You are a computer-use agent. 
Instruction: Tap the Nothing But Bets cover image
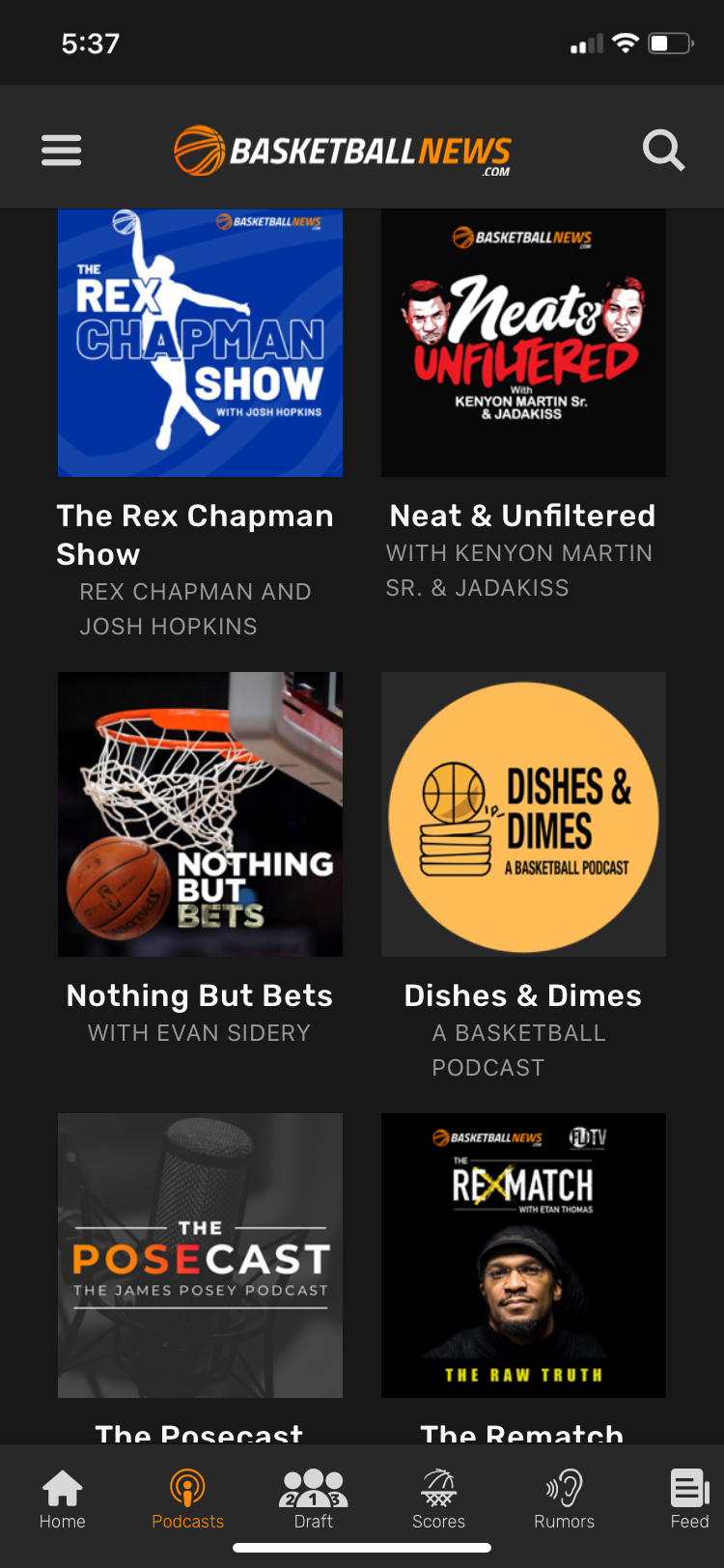200,812
